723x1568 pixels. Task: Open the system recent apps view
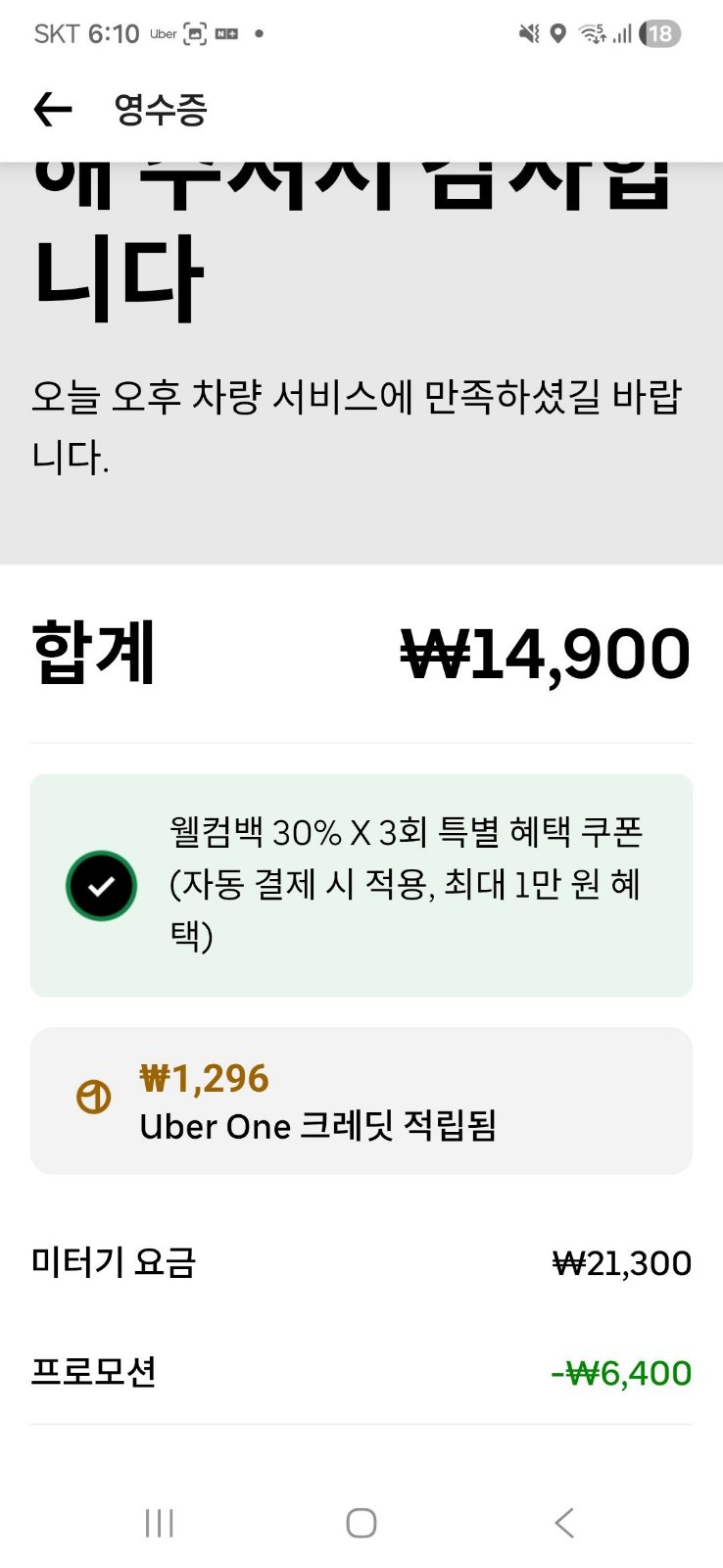coord(159,1523)
